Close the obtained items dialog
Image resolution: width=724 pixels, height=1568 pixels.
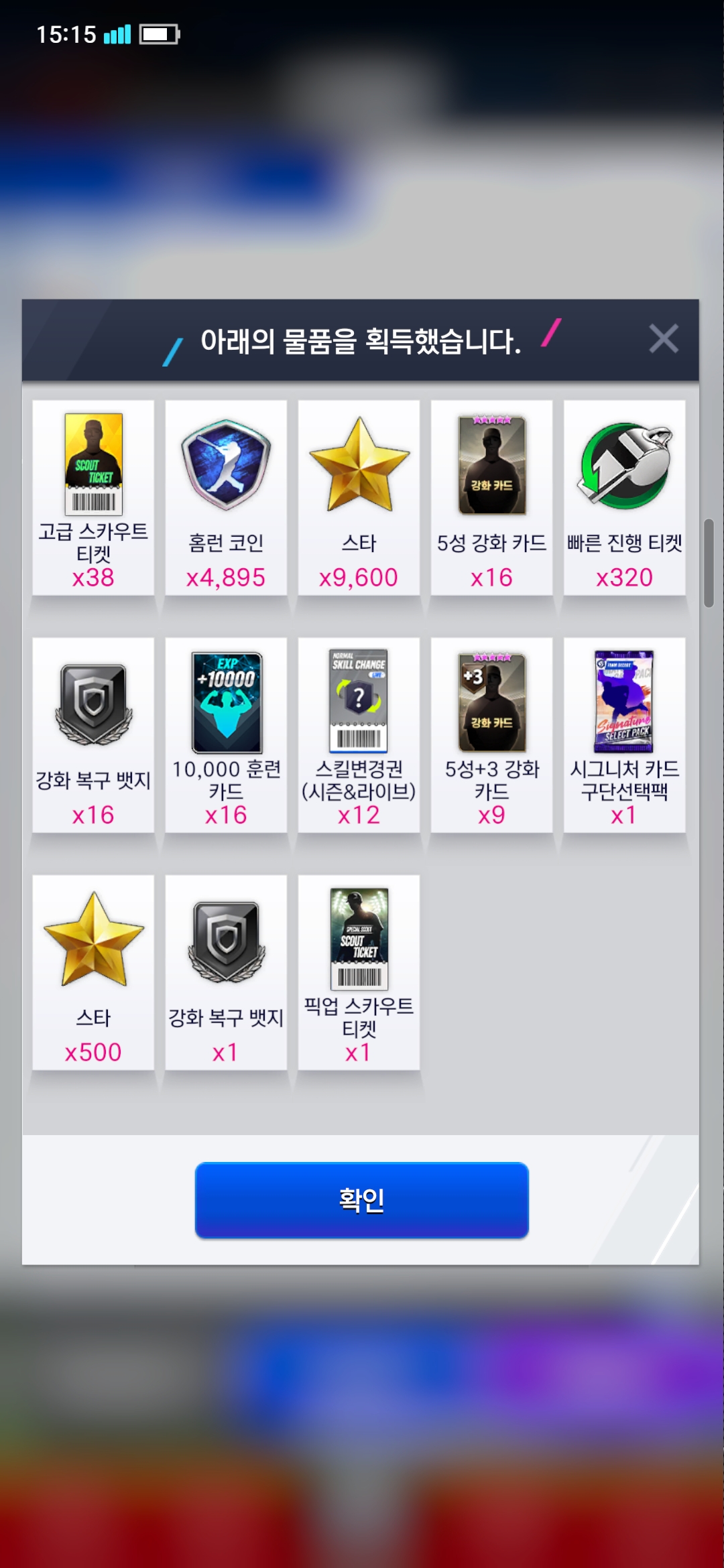point(663,338)
